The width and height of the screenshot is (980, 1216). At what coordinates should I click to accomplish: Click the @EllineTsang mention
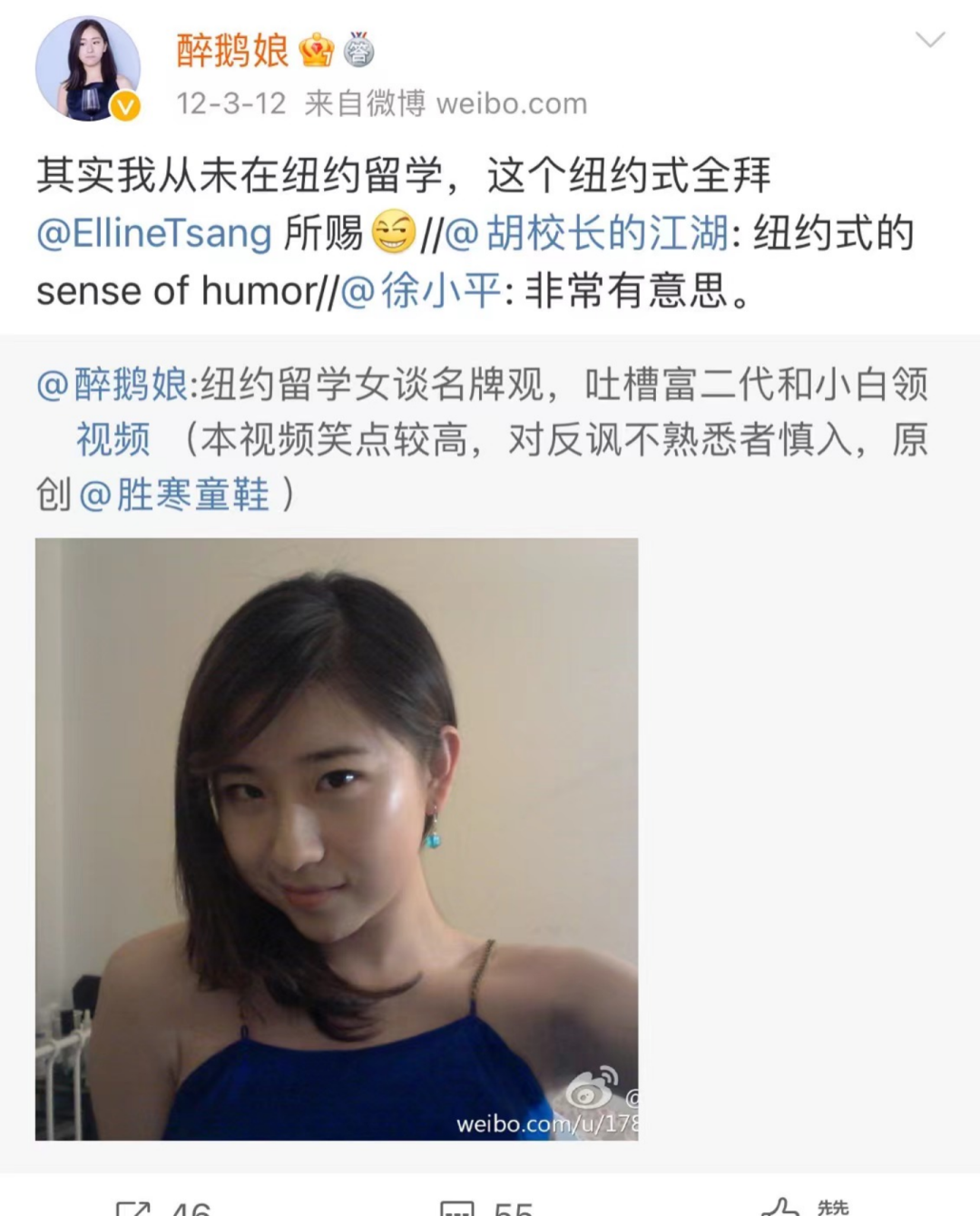(x=154, y=236)
